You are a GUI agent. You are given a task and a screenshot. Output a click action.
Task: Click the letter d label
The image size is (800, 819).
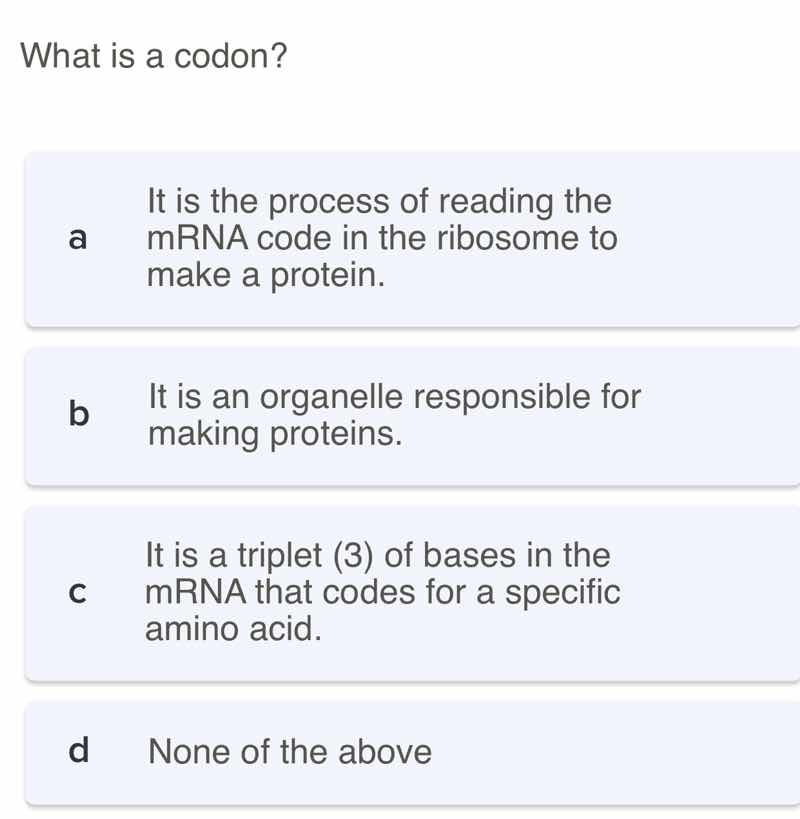click(x=79, y=752)
